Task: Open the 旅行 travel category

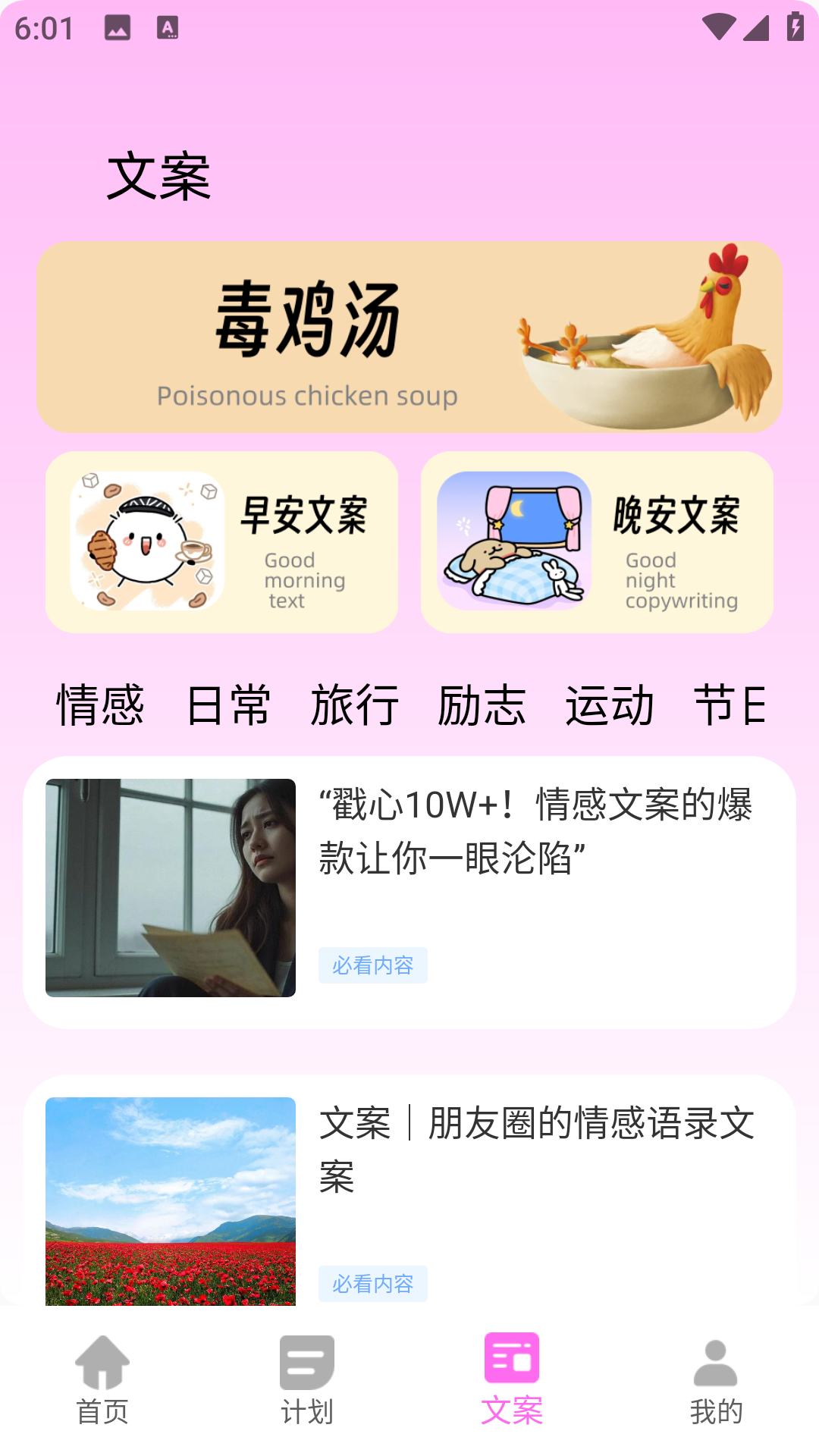Action: click(355, 705)
